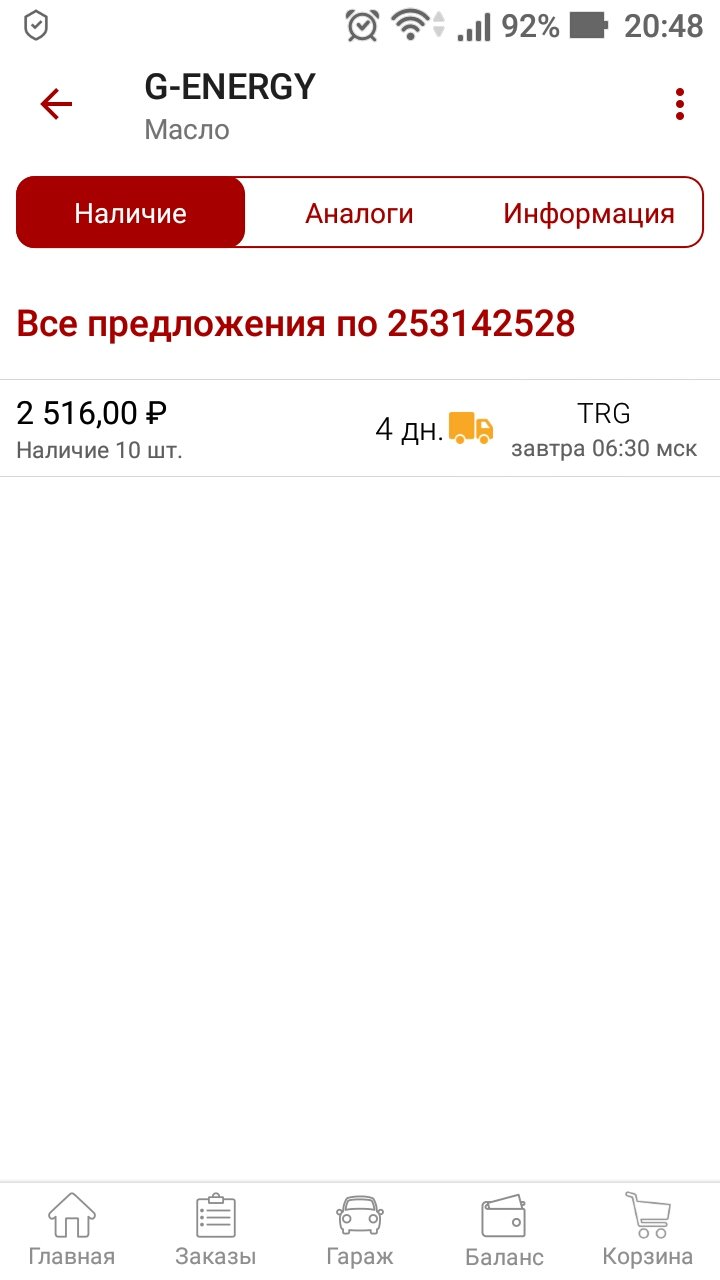Go to Главная in bottom navigation
This screenshot has width=720, height=1280.
[x=72, y=1231]
